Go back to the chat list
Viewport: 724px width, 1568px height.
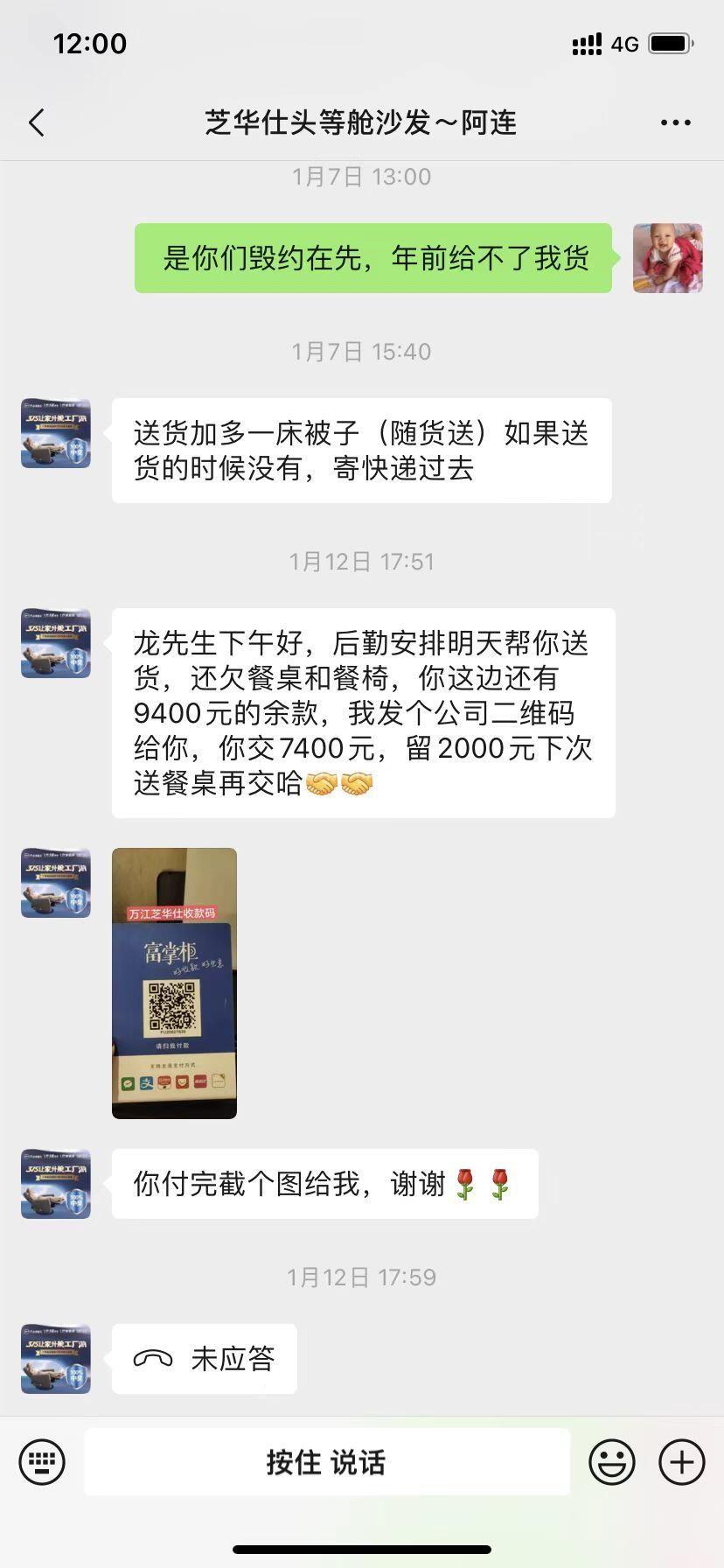pyautogui.click(x=37, y=122)
